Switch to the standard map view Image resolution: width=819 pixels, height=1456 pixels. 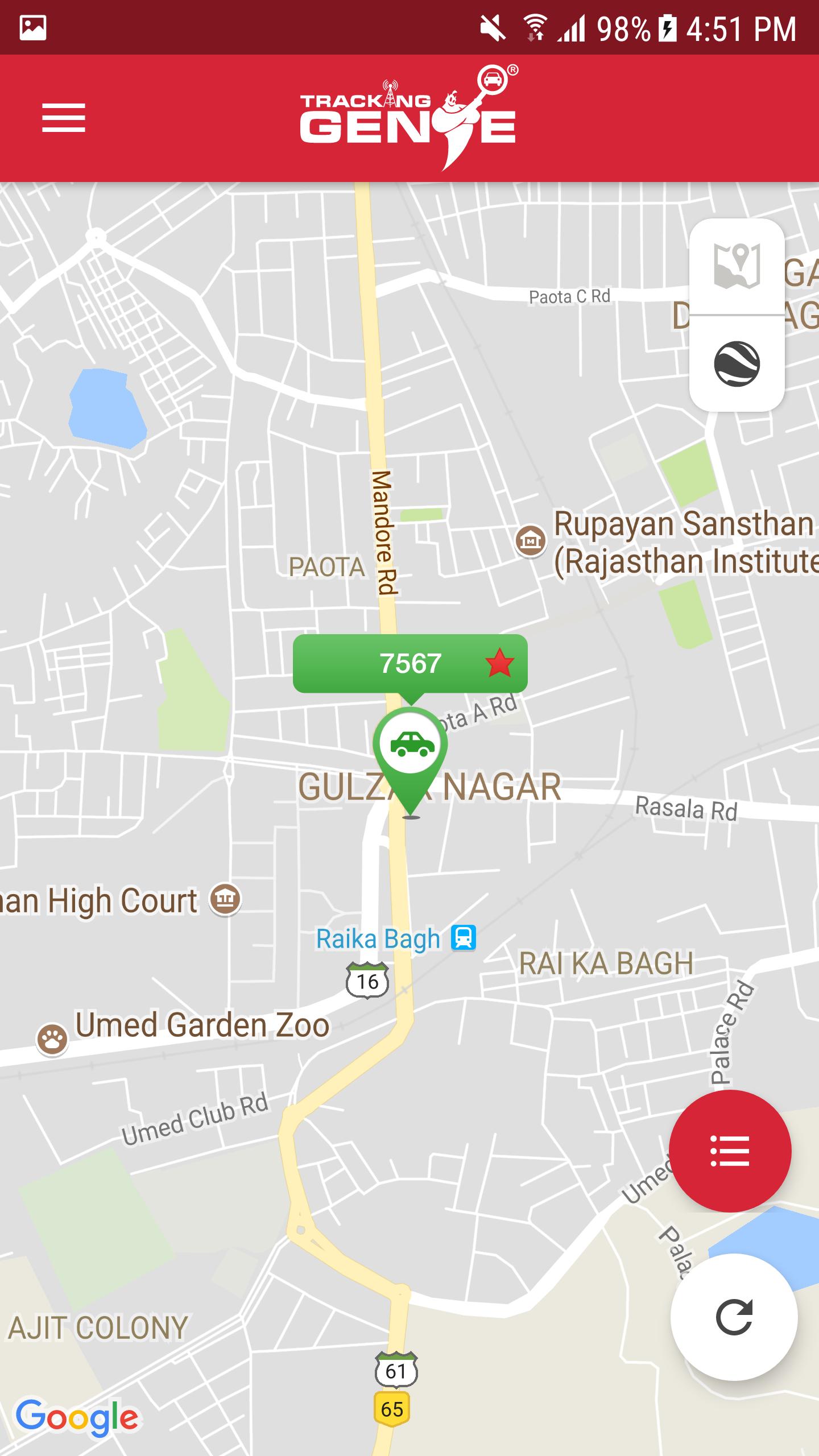737,266
